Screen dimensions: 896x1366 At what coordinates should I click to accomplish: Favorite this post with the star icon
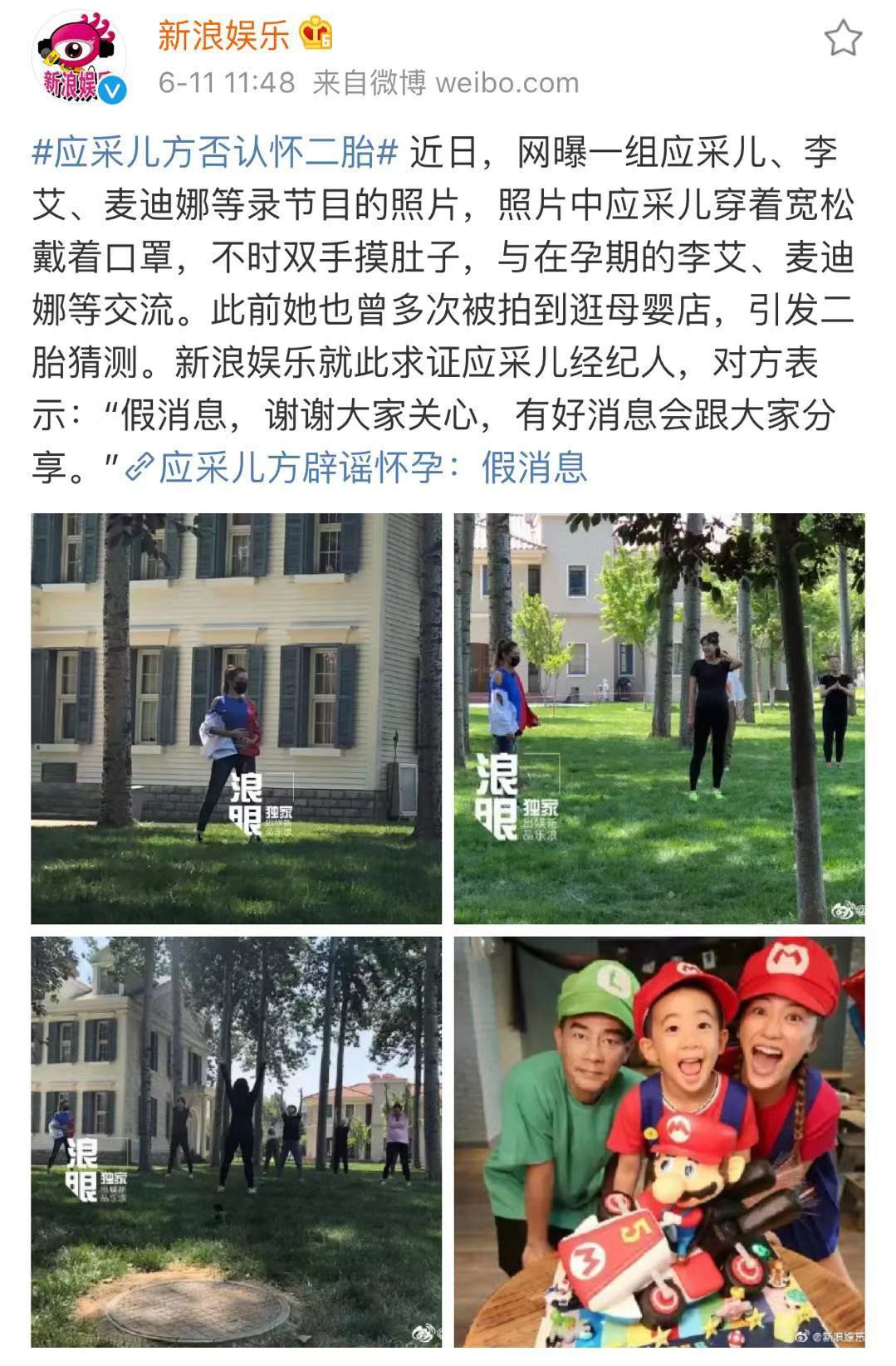842,38
